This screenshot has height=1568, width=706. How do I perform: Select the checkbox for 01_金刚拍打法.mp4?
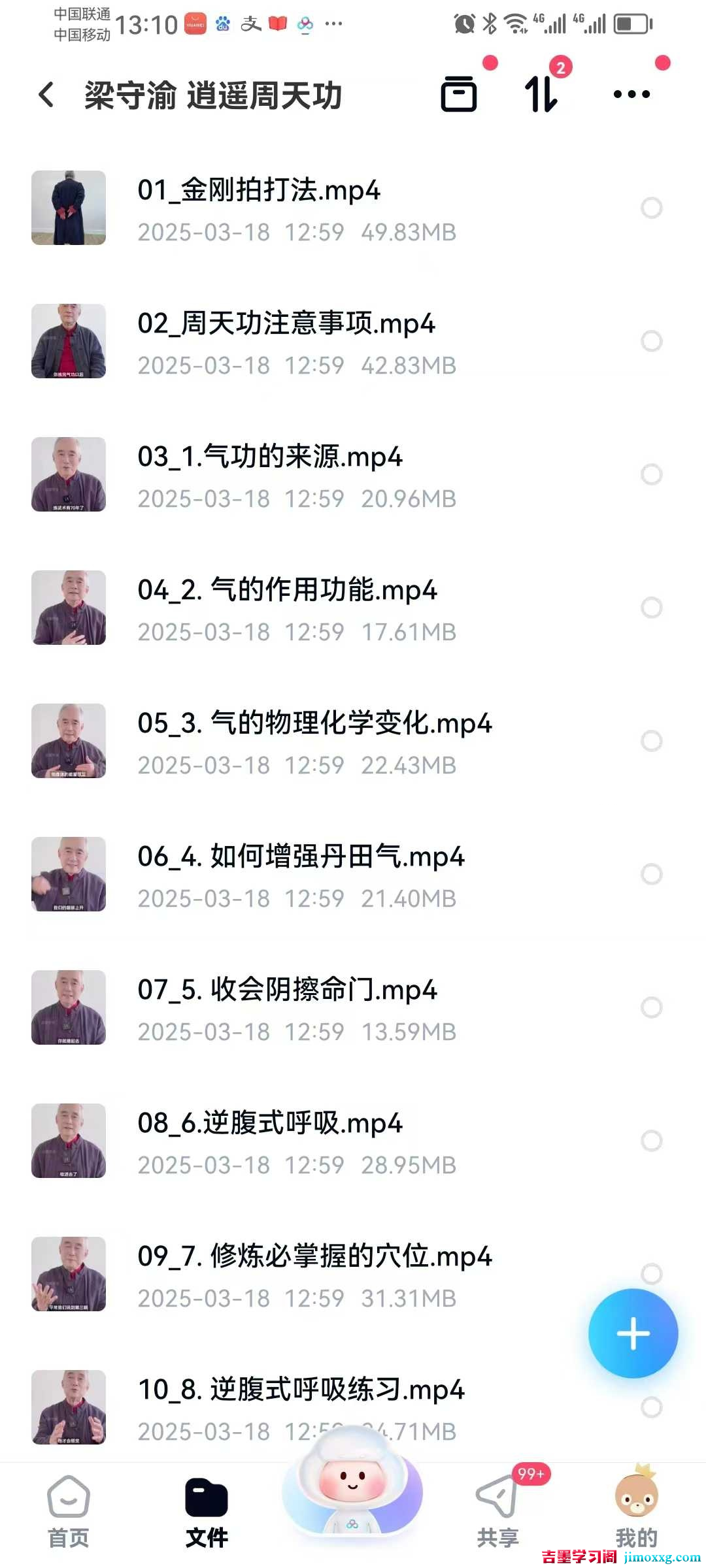click(x=651, y=208)
